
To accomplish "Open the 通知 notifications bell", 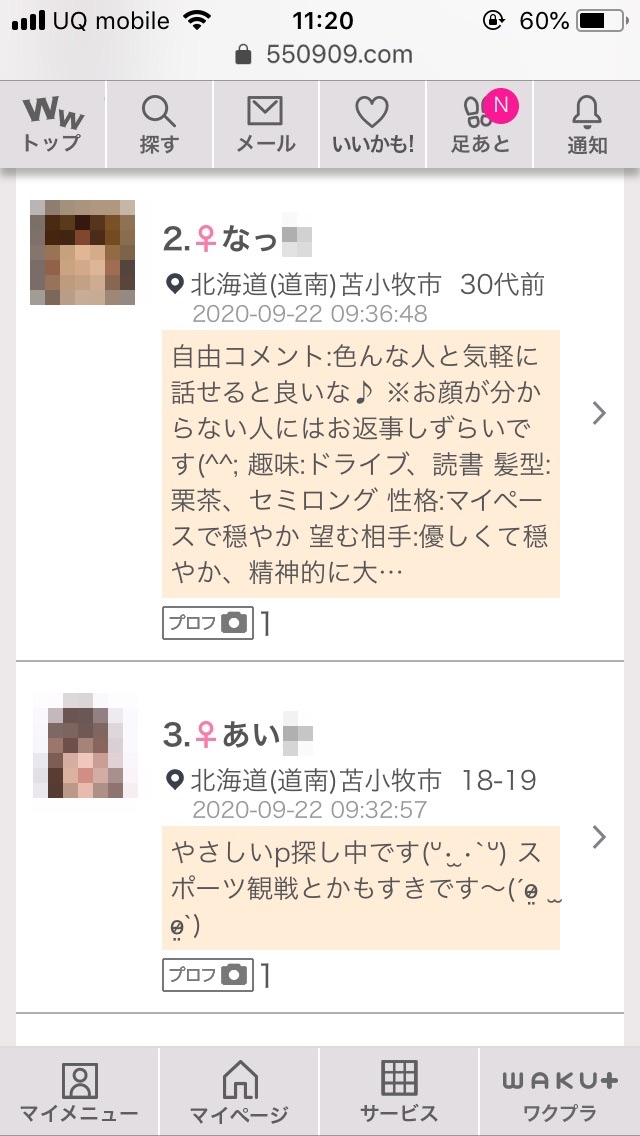I will click(x=587, y=124).
